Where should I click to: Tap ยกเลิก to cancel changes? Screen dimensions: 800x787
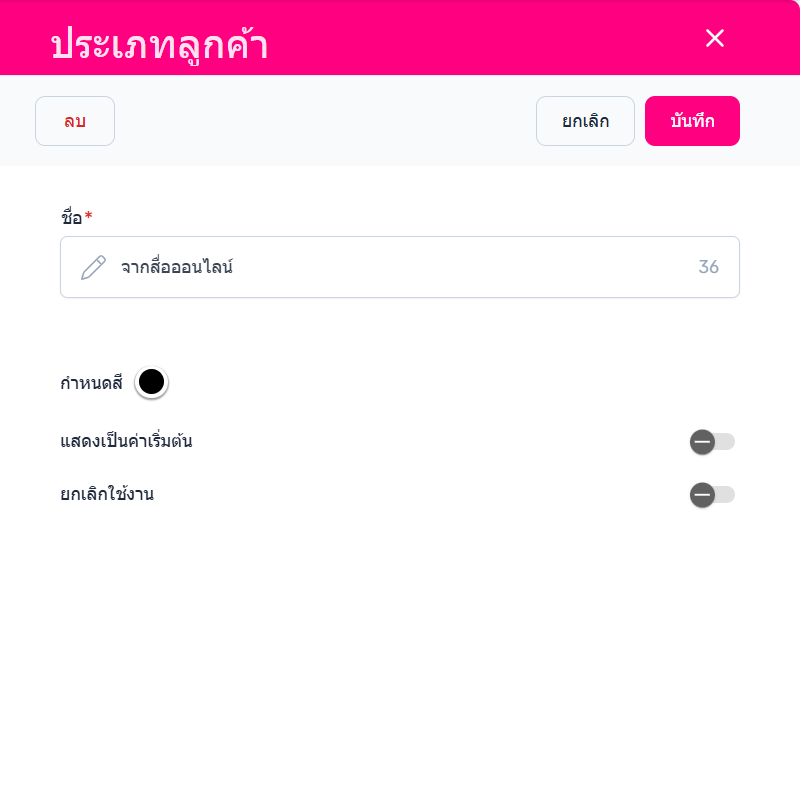coord(585,121)
